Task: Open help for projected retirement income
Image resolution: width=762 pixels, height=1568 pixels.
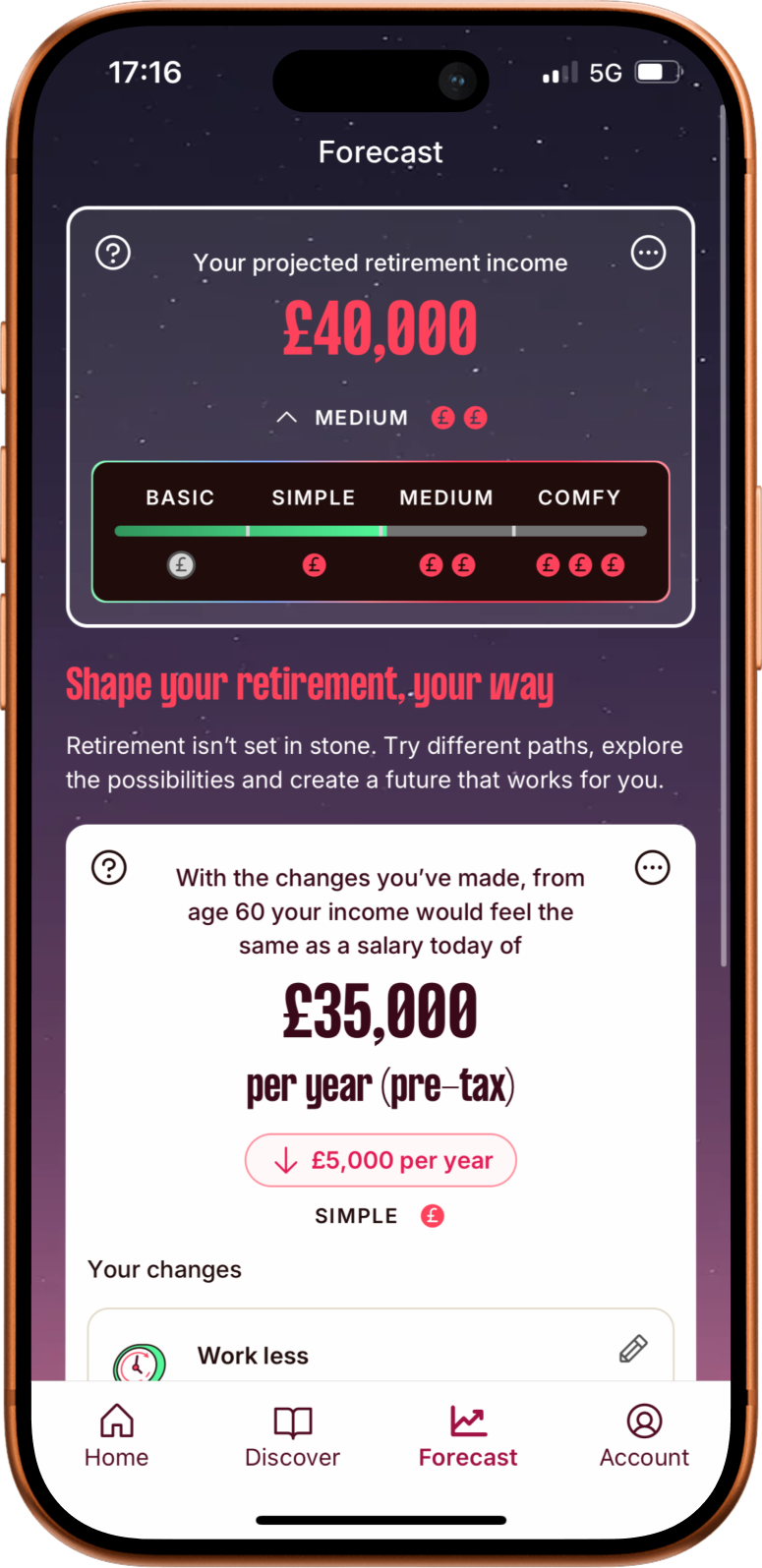Action: [113, 253]
